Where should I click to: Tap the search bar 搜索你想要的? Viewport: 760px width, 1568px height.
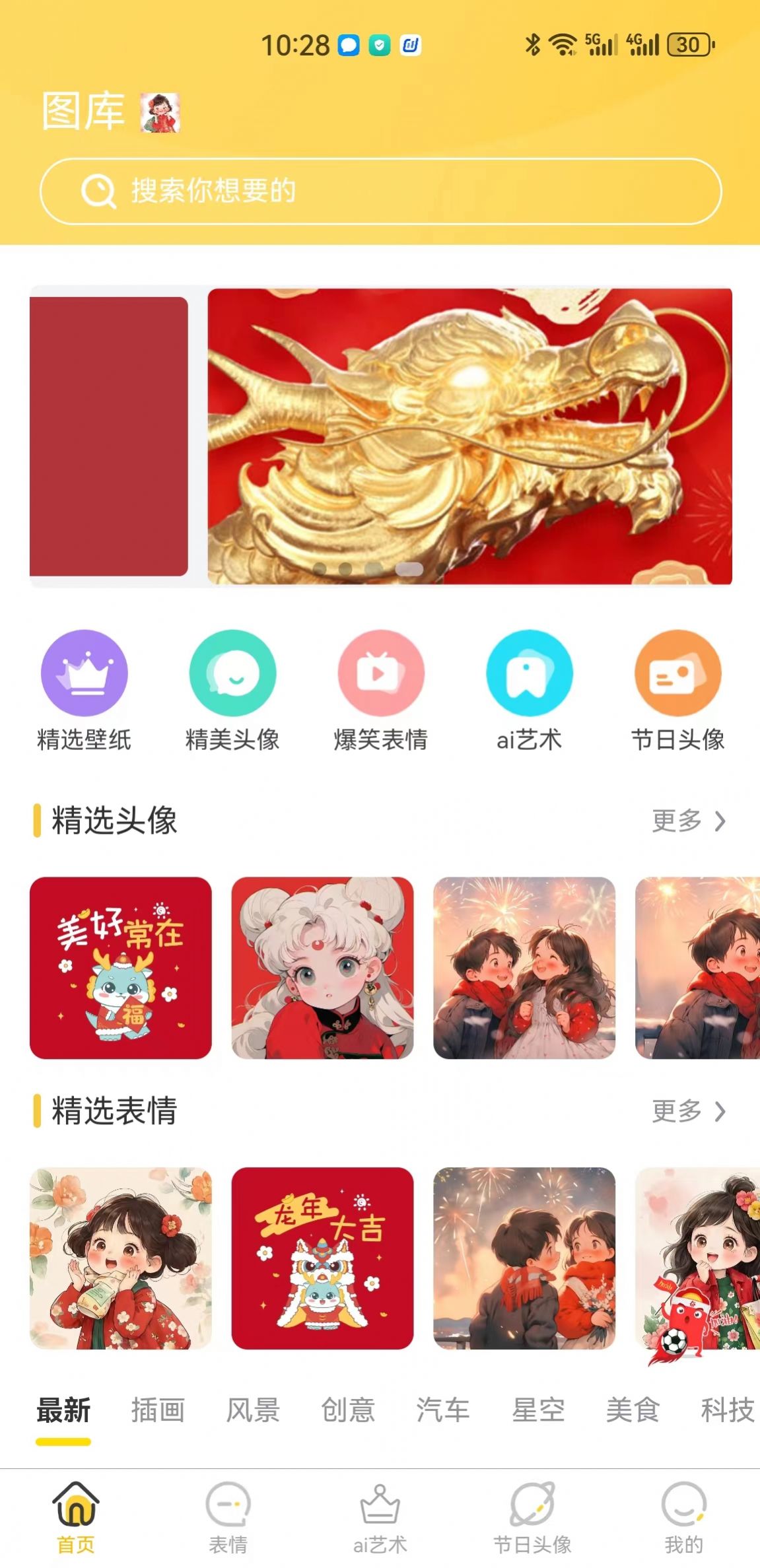380,191
